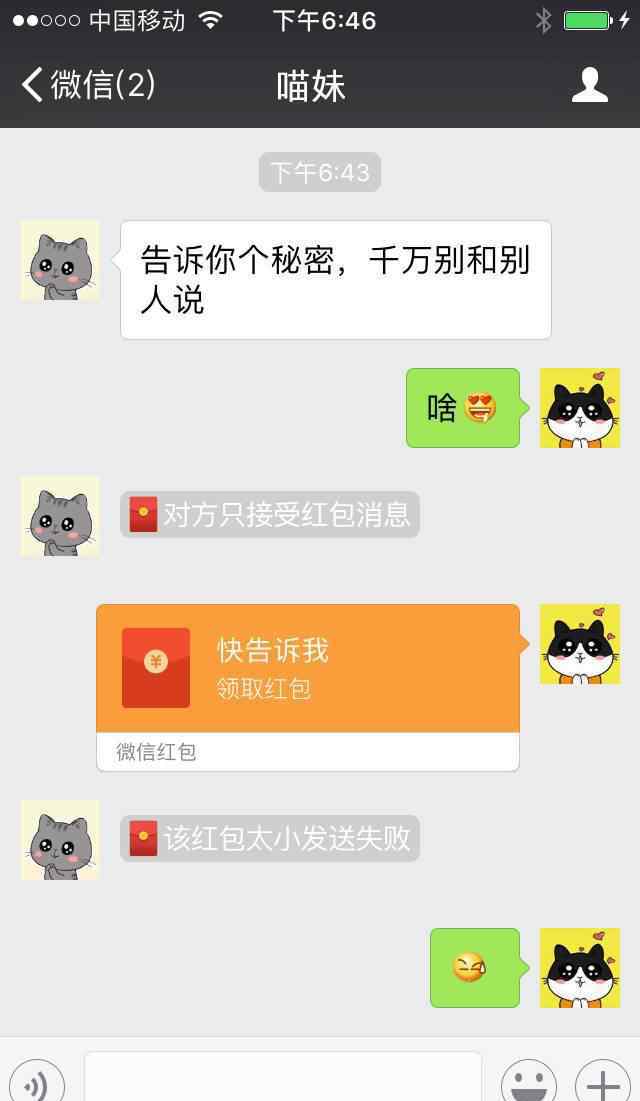This screenshot has width=640, height=1101.
Task: Open the emoji sticker picker
Action: pos(528,1084)
